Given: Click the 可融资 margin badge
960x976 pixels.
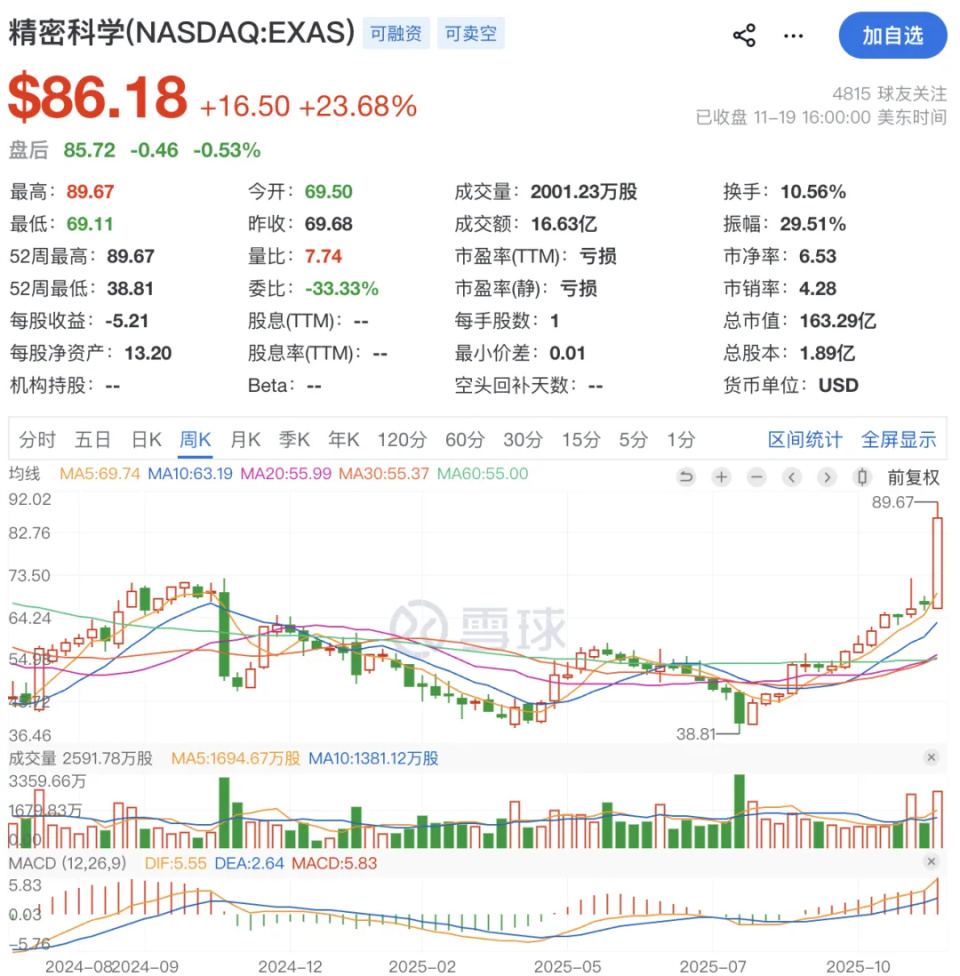Looking at the screenshot, I should pyautogui.click(x=396, y=33).
